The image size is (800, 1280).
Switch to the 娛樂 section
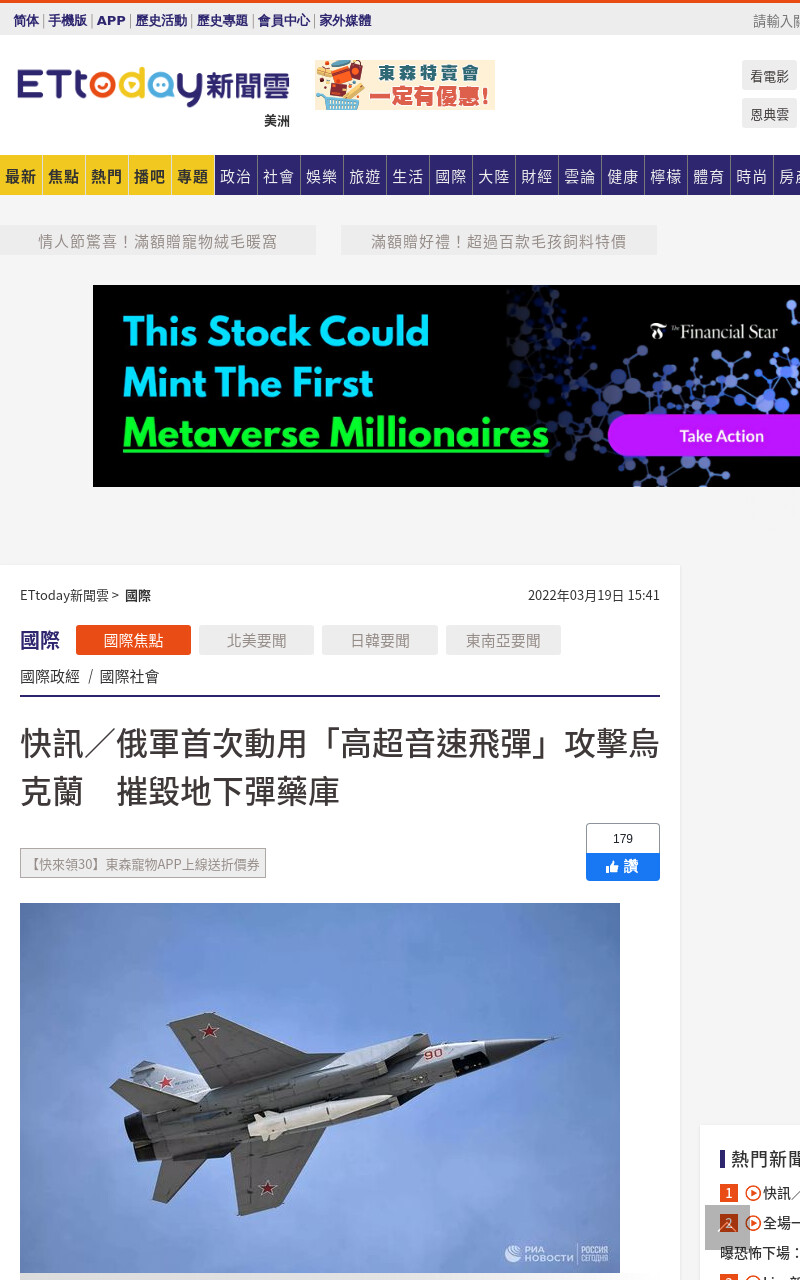tap(322, 176)
